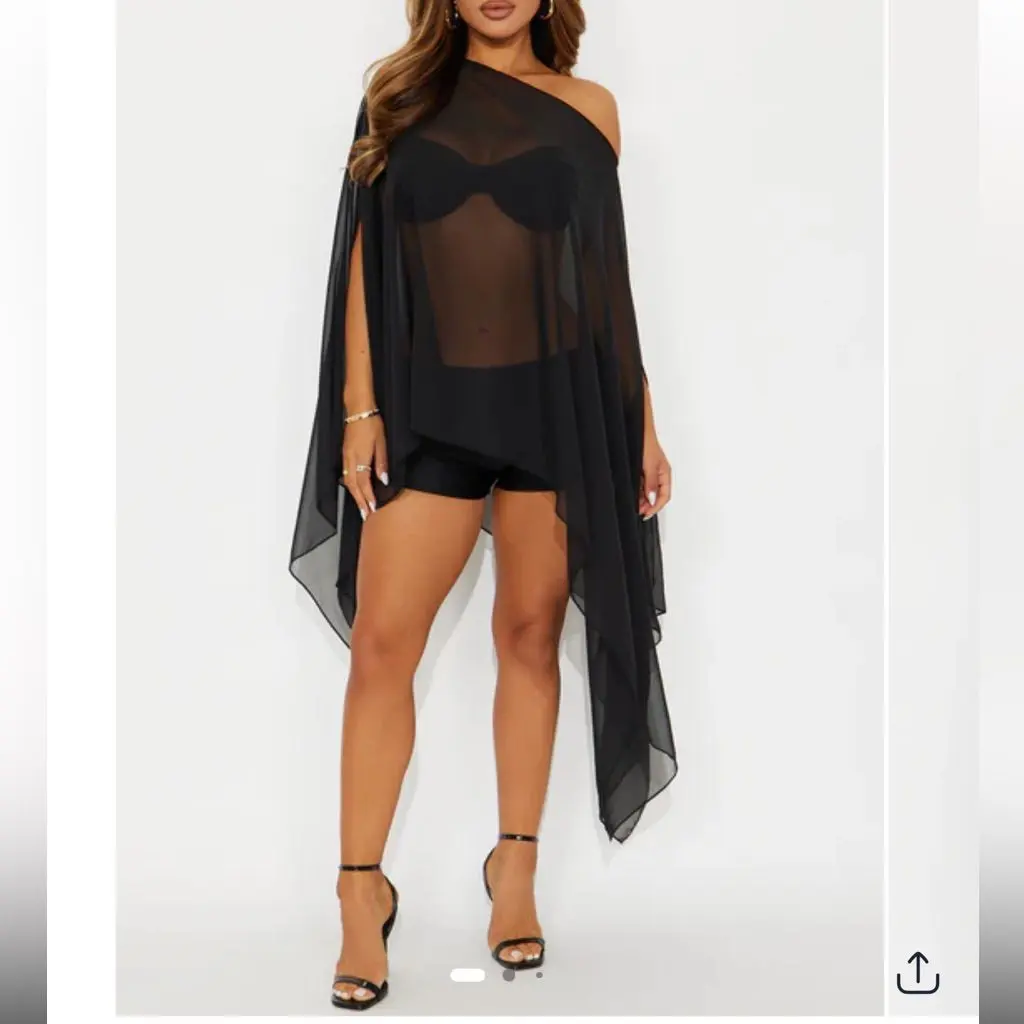Share this product listing
Image resolution: width=1024 pixels, height=1024 pixels.
[917, 972]
